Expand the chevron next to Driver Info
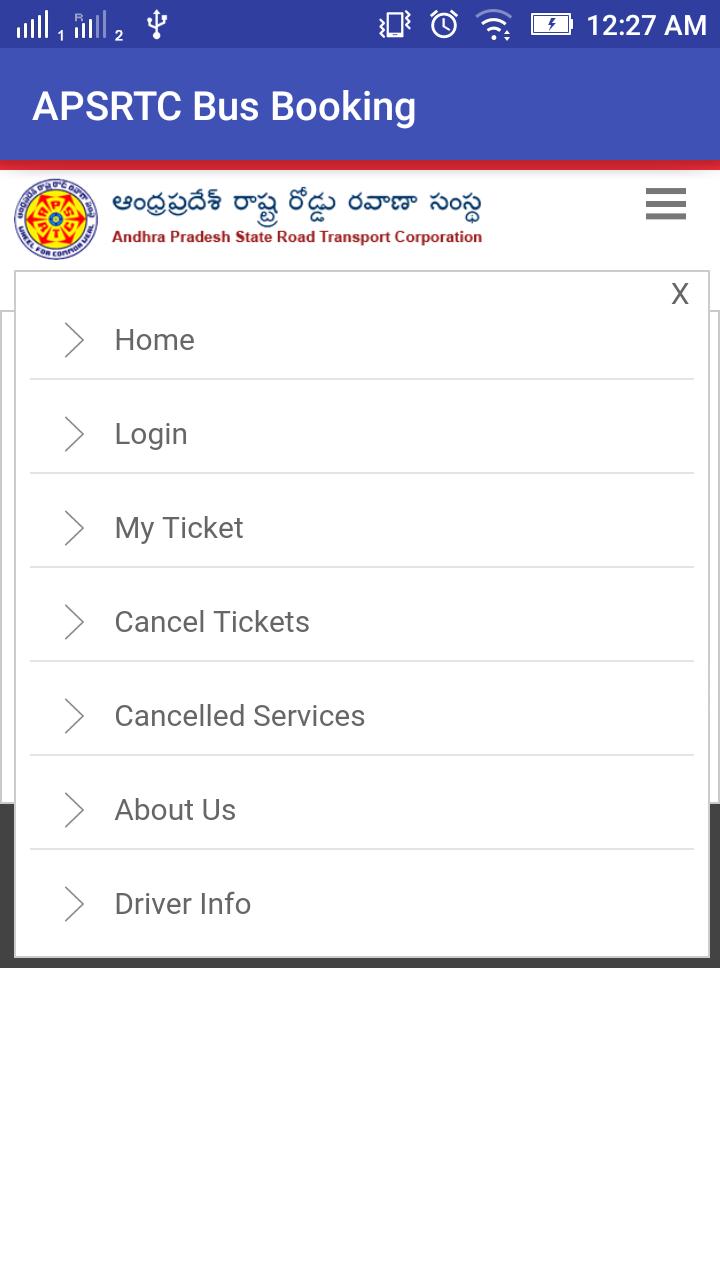This screenshot has height=1280, width=720. (73, 904)
